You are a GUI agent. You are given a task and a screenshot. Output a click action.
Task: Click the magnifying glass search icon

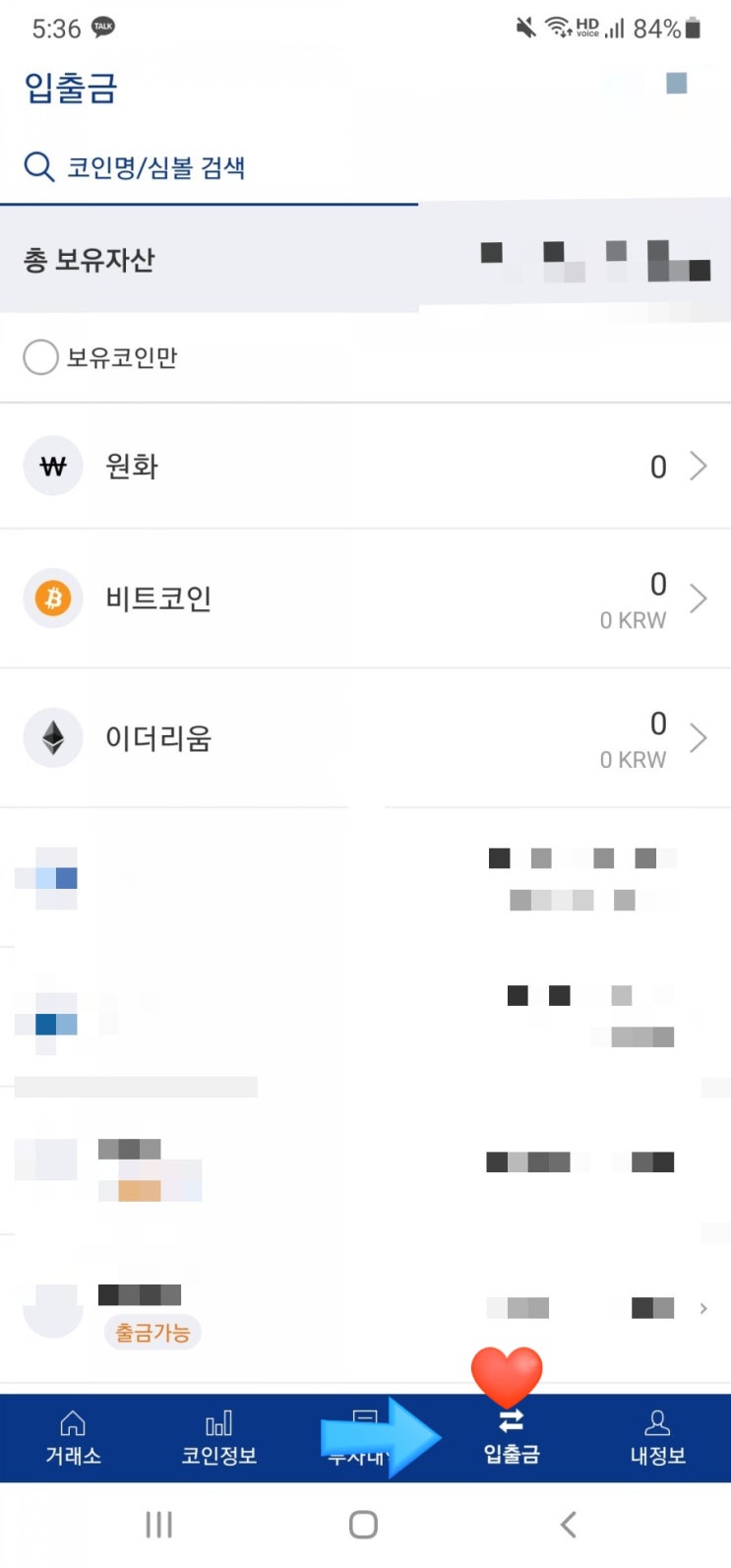click(x=37, y=165)
